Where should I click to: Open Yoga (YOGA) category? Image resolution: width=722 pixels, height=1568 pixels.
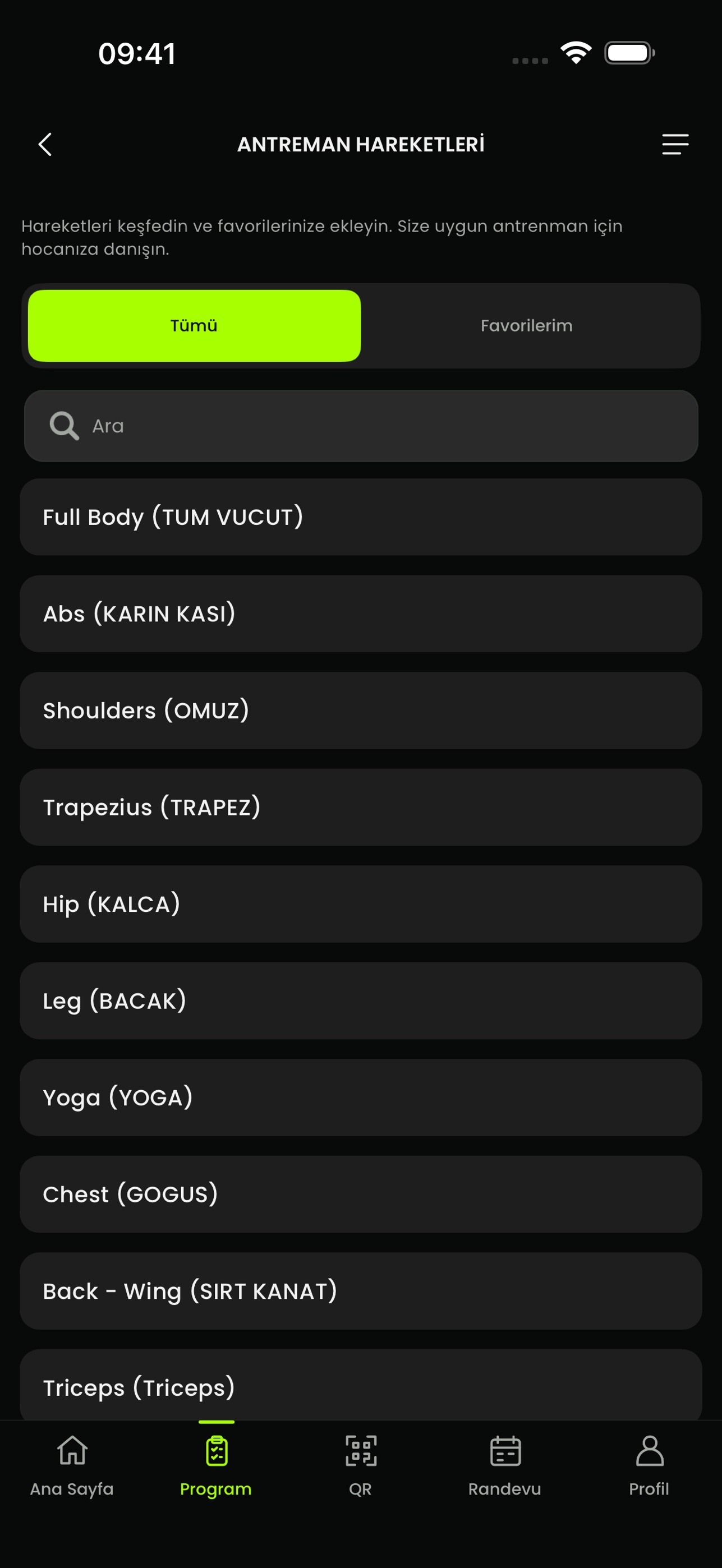[x=361, y=1097]
